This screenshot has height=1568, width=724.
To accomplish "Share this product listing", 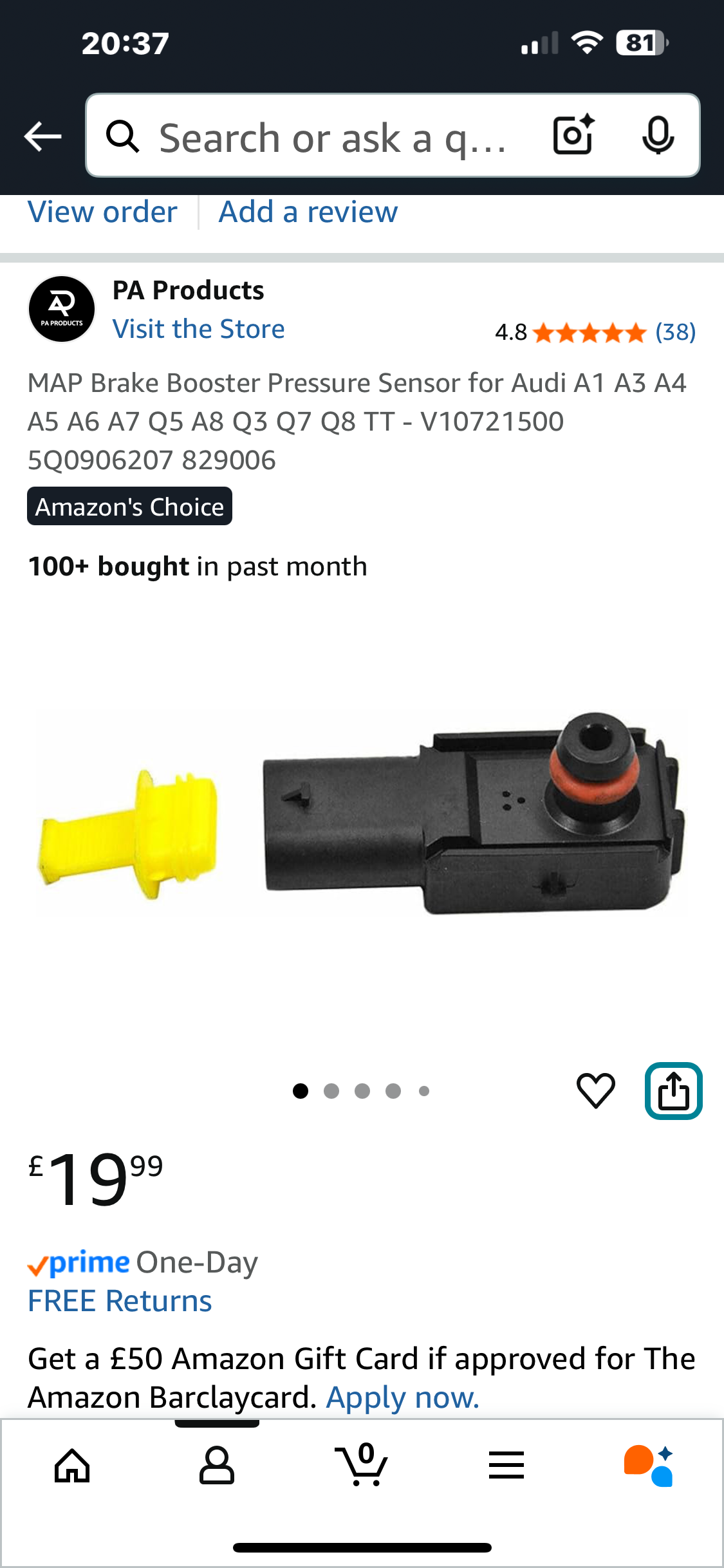I will click(673, 1090).
